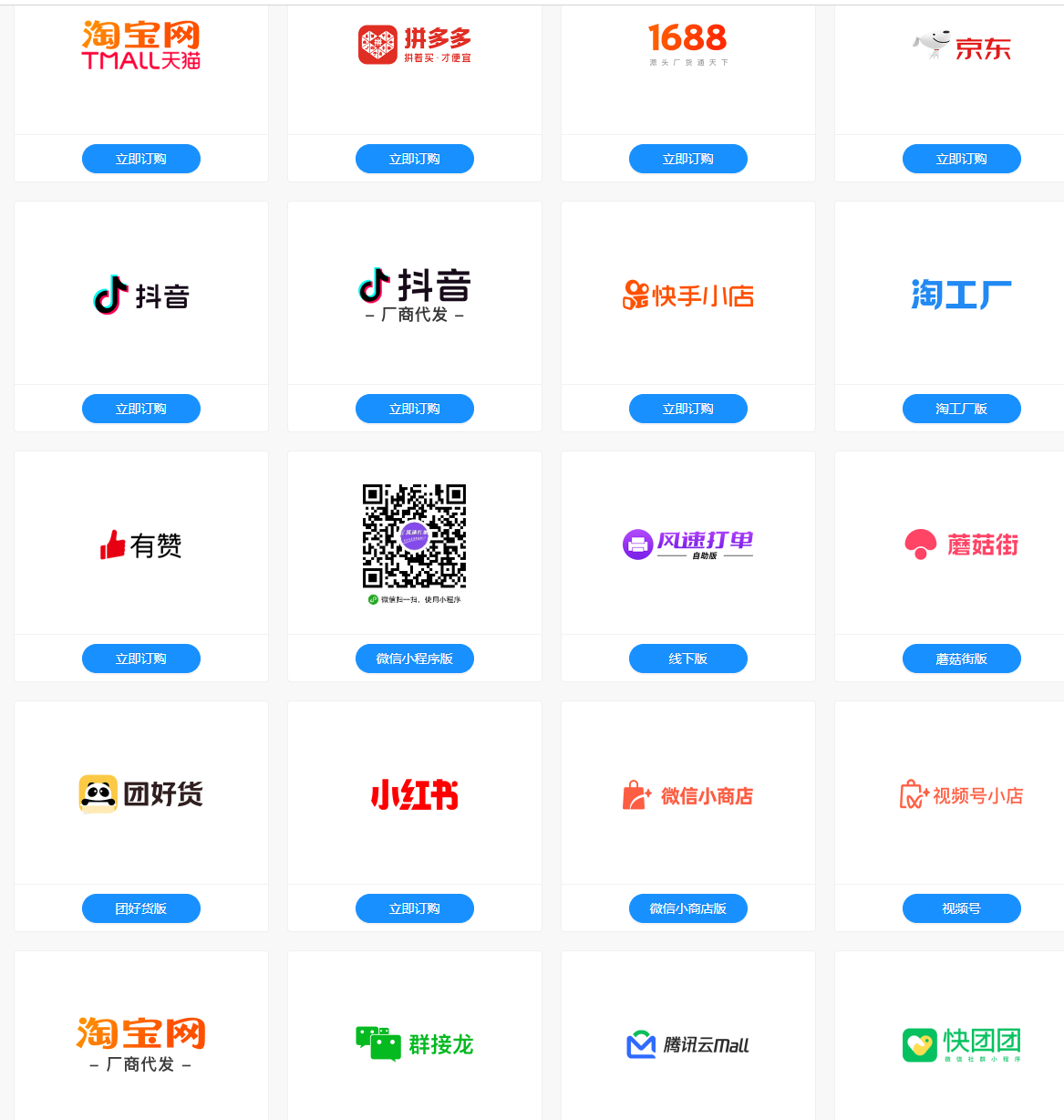Select the 视频号 button

(x=961, y=907)
